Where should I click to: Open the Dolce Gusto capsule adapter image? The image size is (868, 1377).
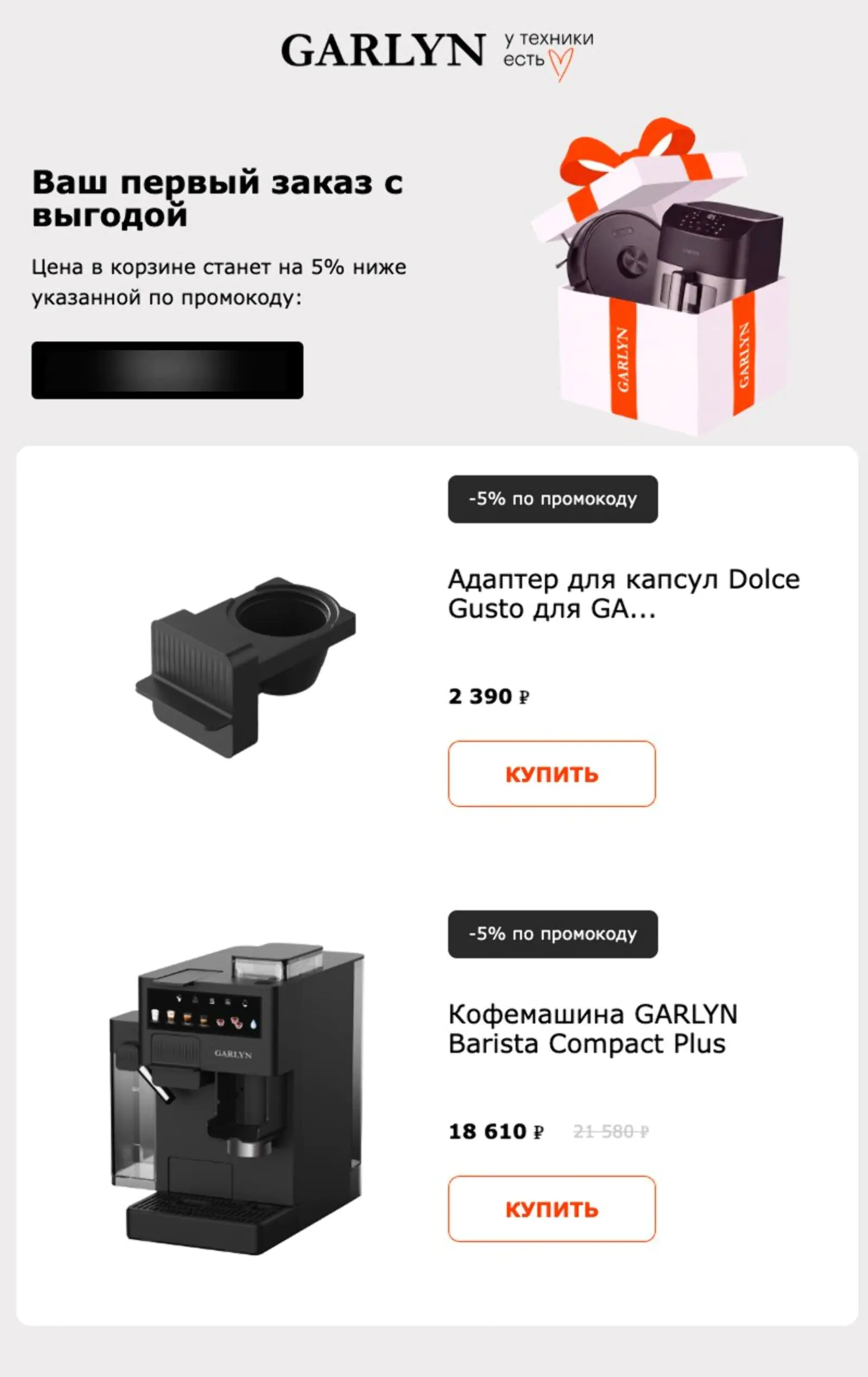(246, 666)
